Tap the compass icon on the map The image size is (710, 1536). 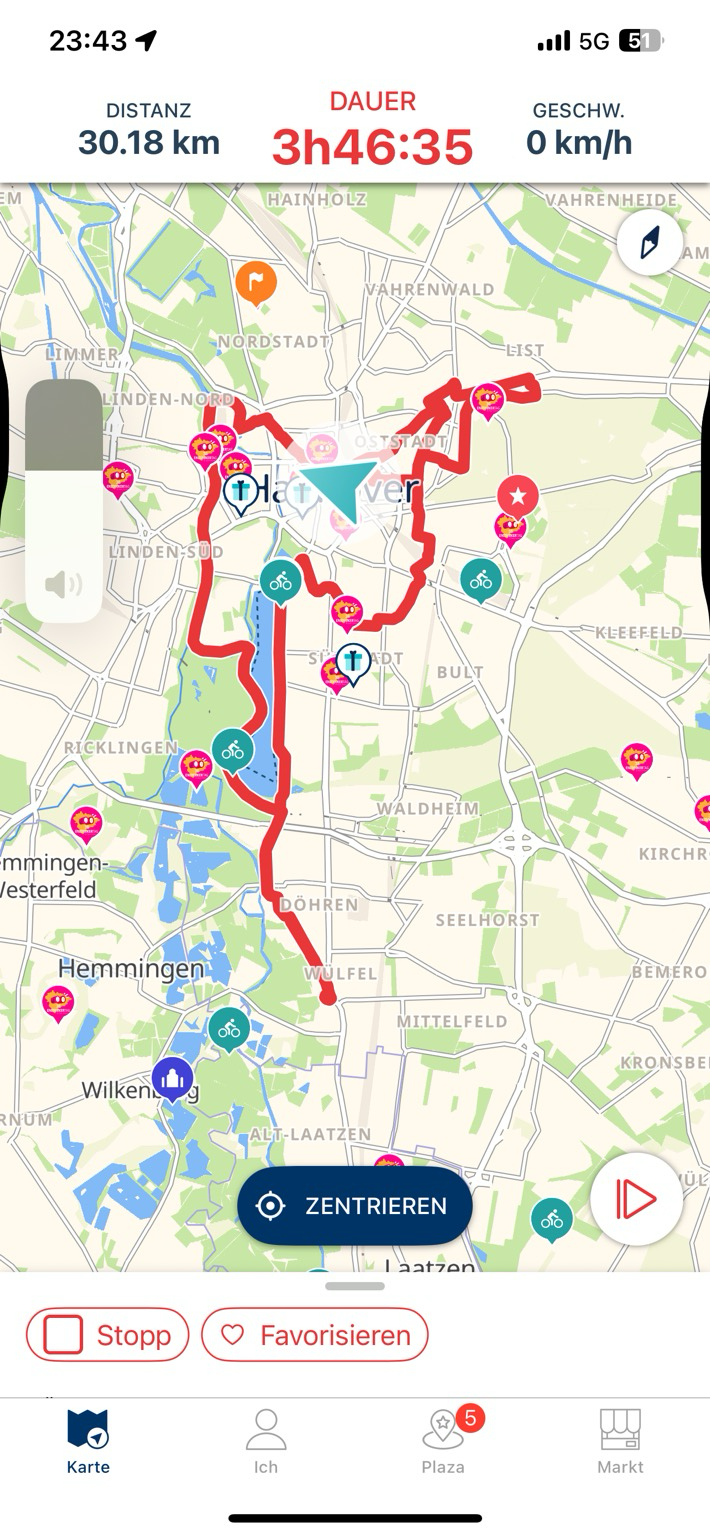pyautogui.click(x=649, y=243)
